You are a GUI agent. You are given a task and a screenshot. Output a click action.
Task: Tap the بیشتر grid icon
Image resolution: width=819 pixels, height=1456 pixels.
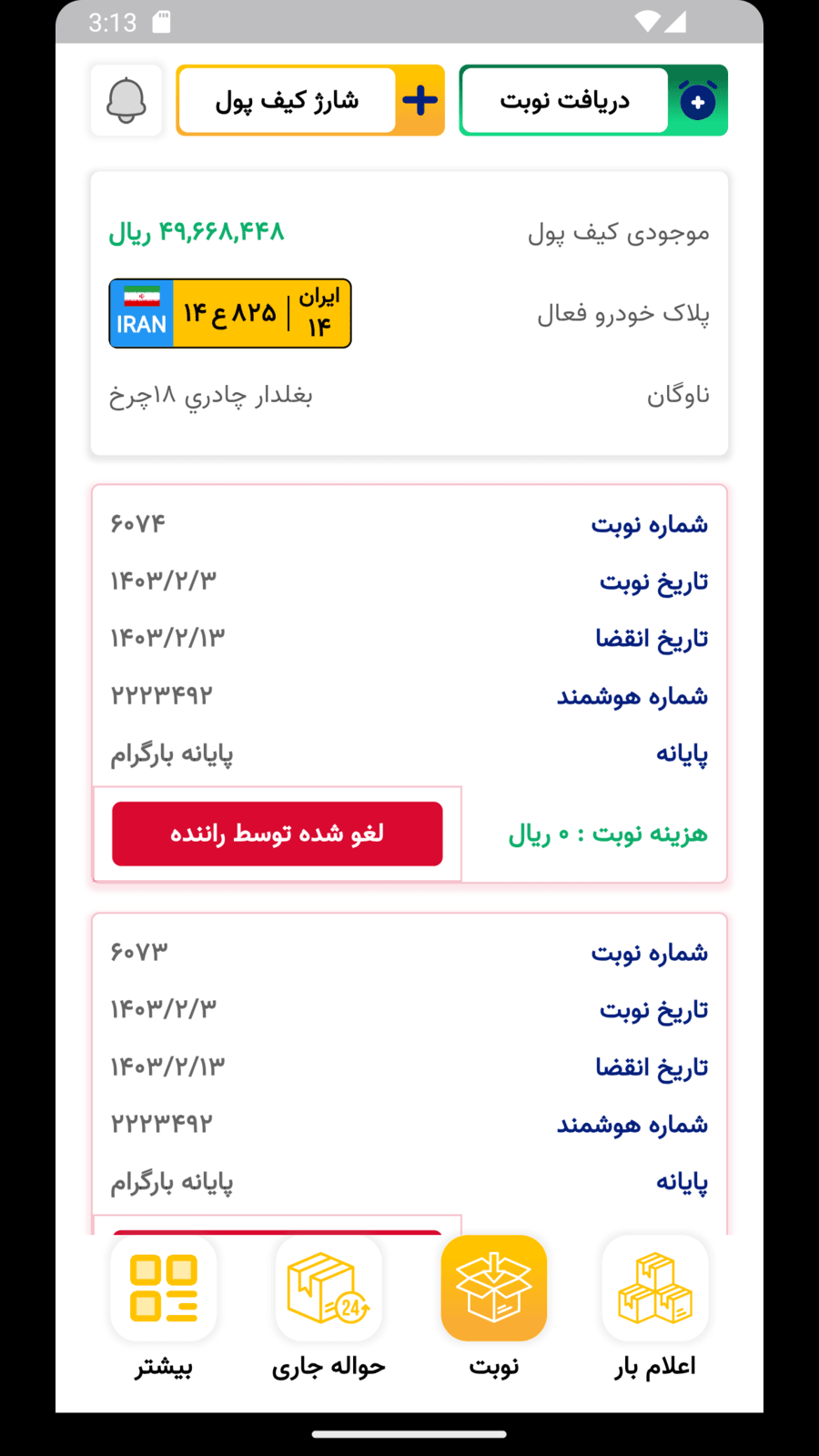[x=164, y=1288]
